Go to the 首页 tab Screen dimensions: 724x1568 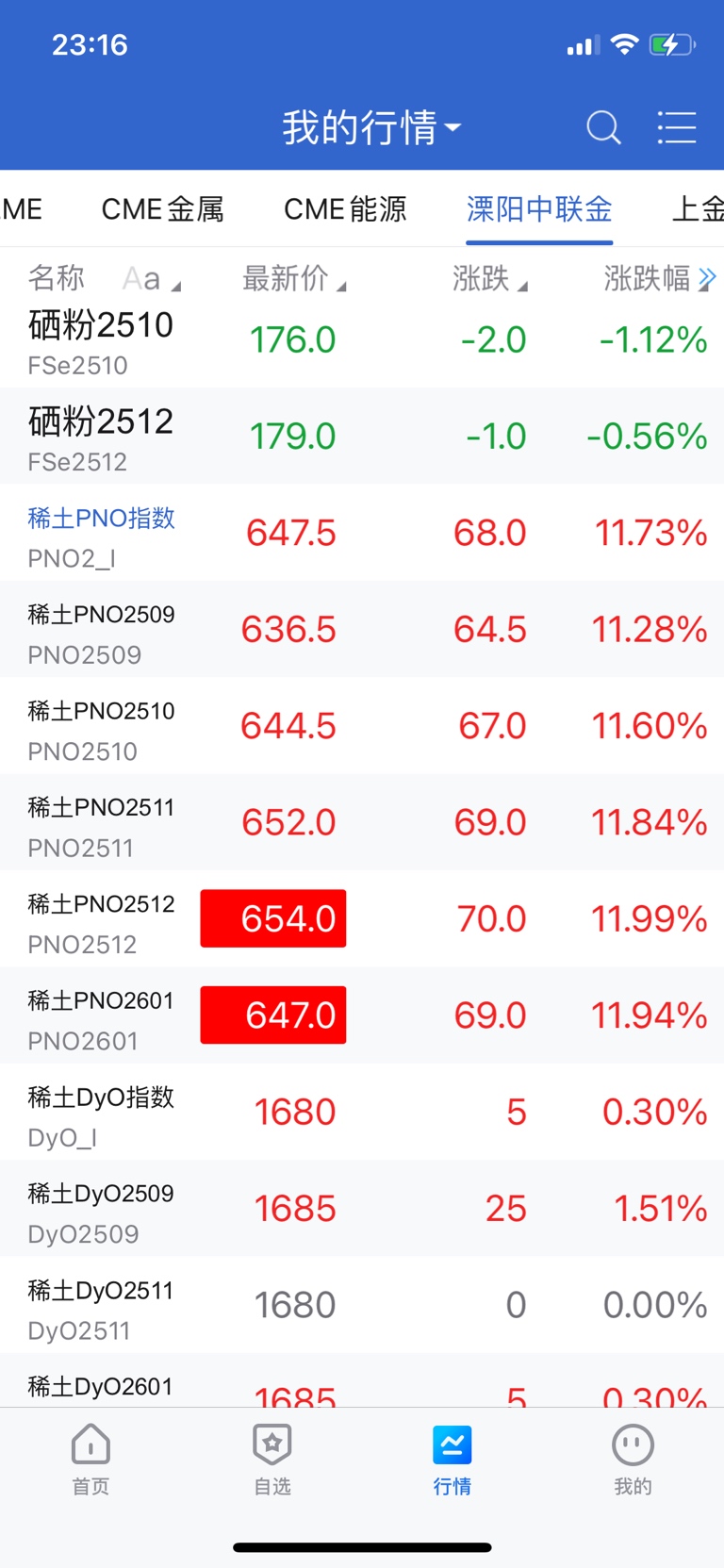[x=90, y=1460]
